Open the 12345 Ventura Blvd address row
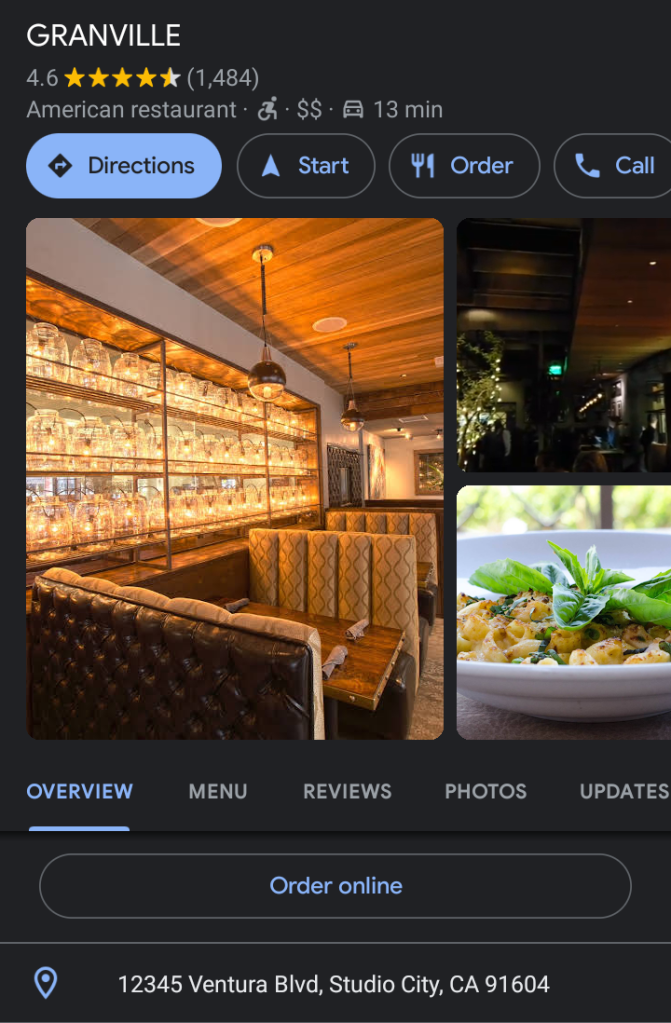Image resolution: width=671 pixels, height=1023 pixels. point(333,984)
